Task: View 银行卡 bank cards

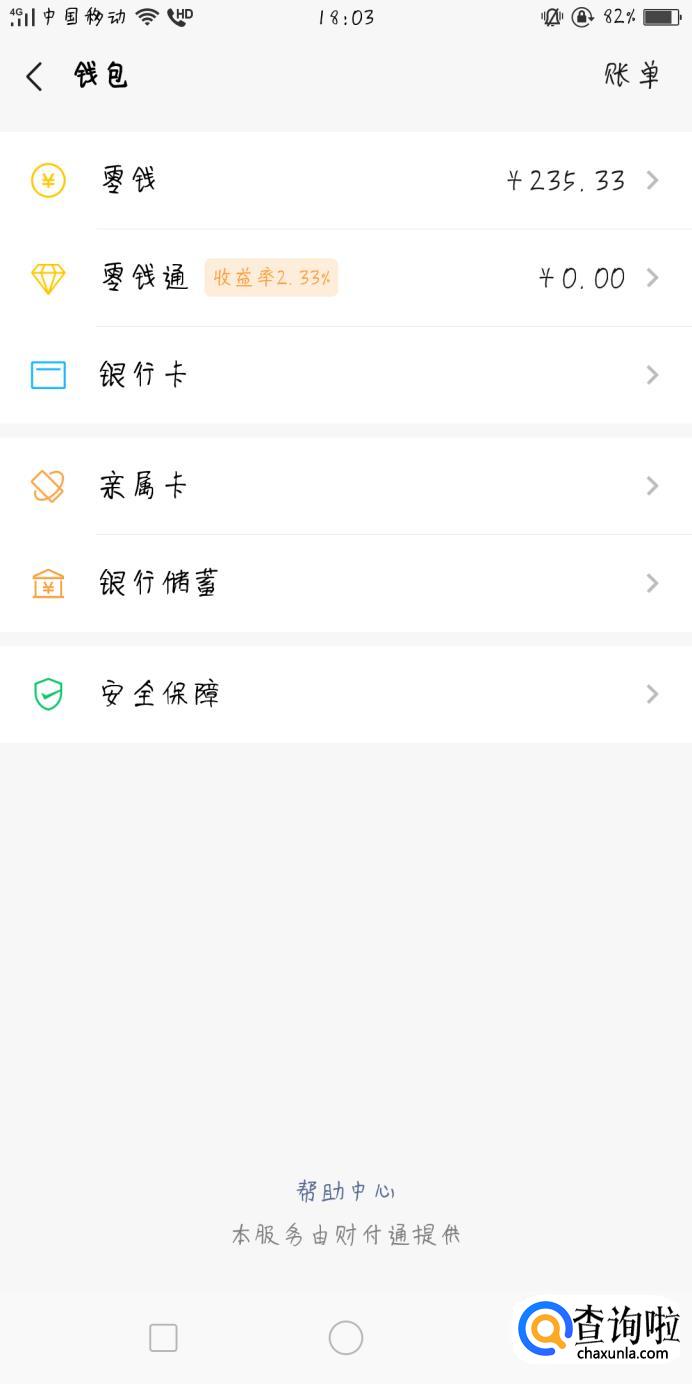Action: click(x=346, y=375)
